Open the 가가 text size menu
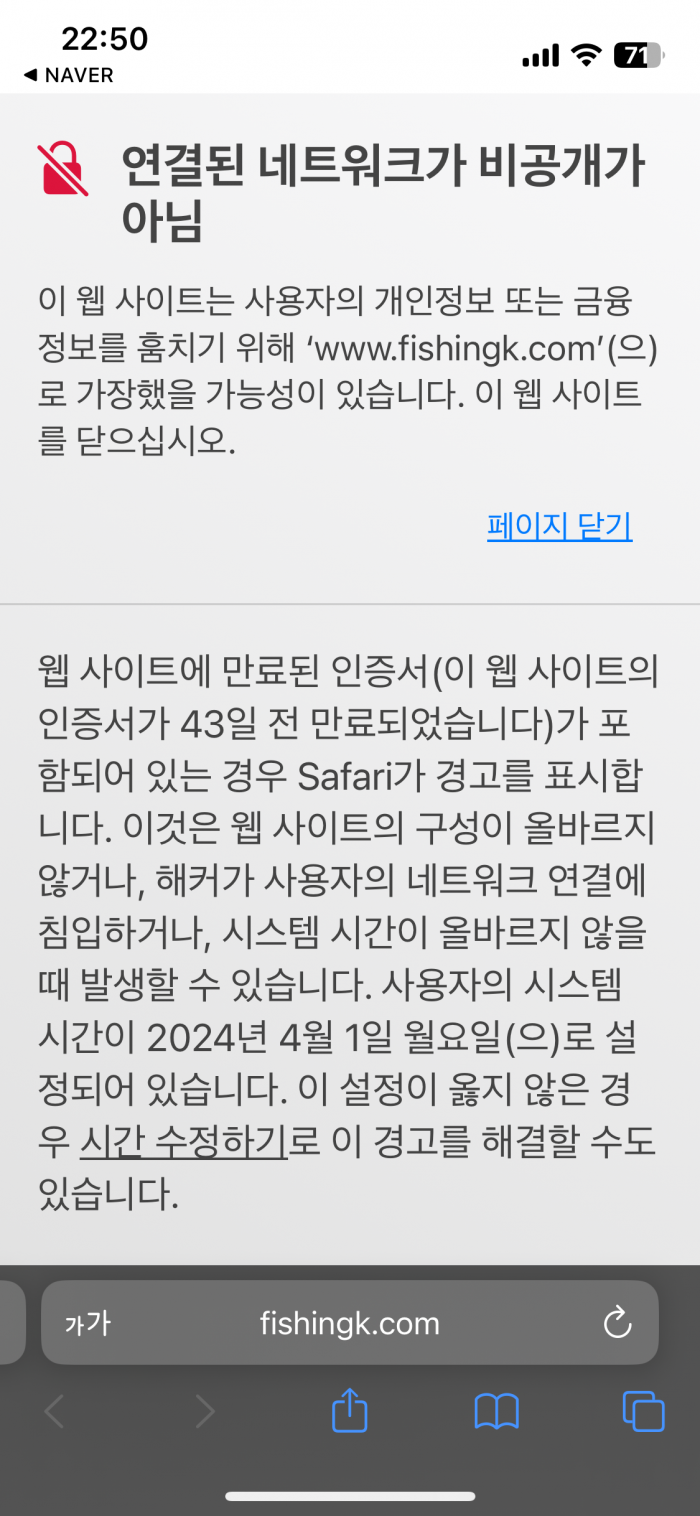 [87, 1324]
